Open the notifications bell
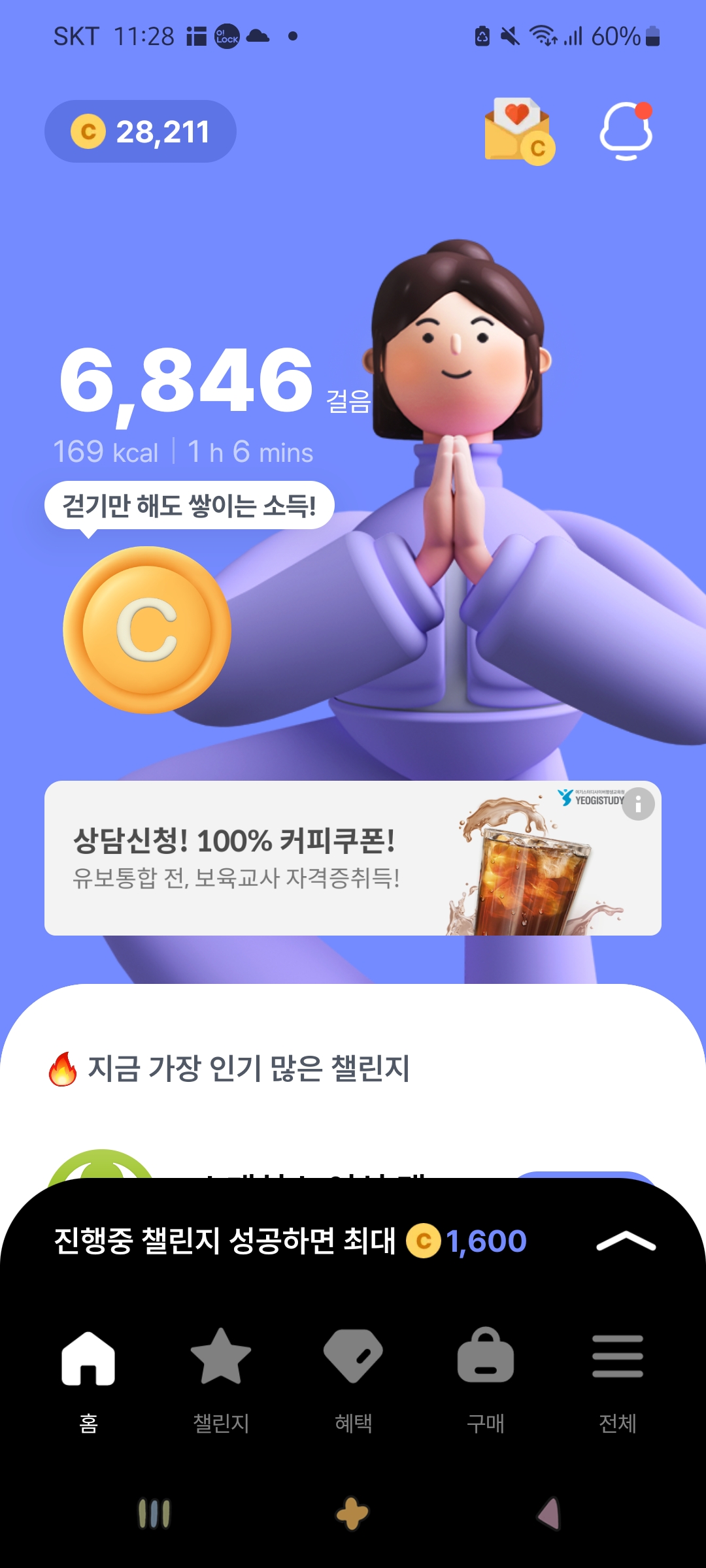This screenshot has height=1568, width=706. [626, 131]
